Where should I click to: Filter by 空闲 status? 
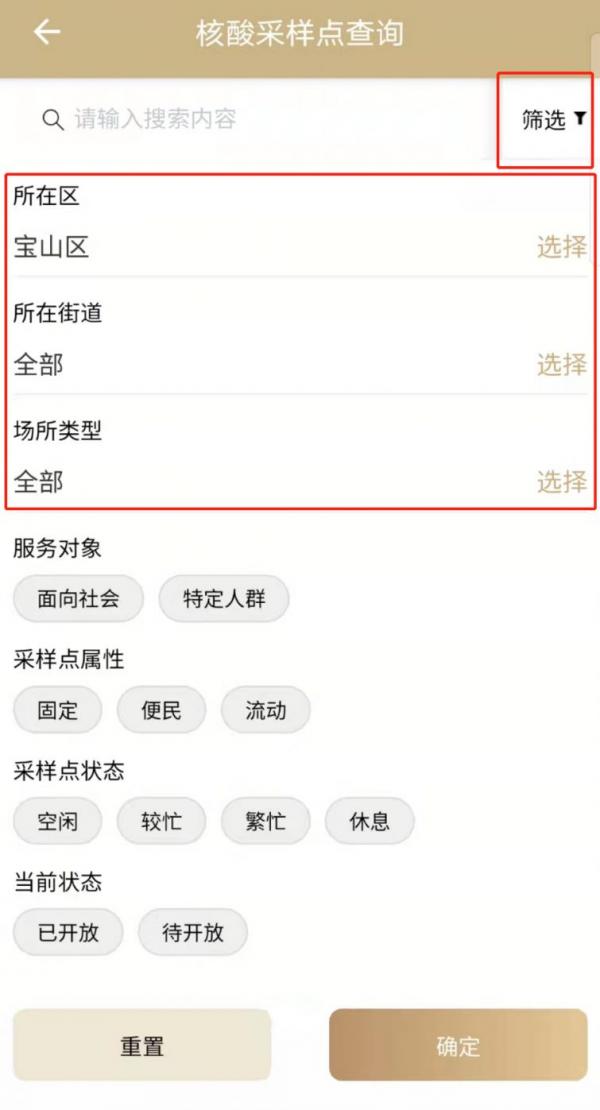pyautogui.click(x=57, y=822)
